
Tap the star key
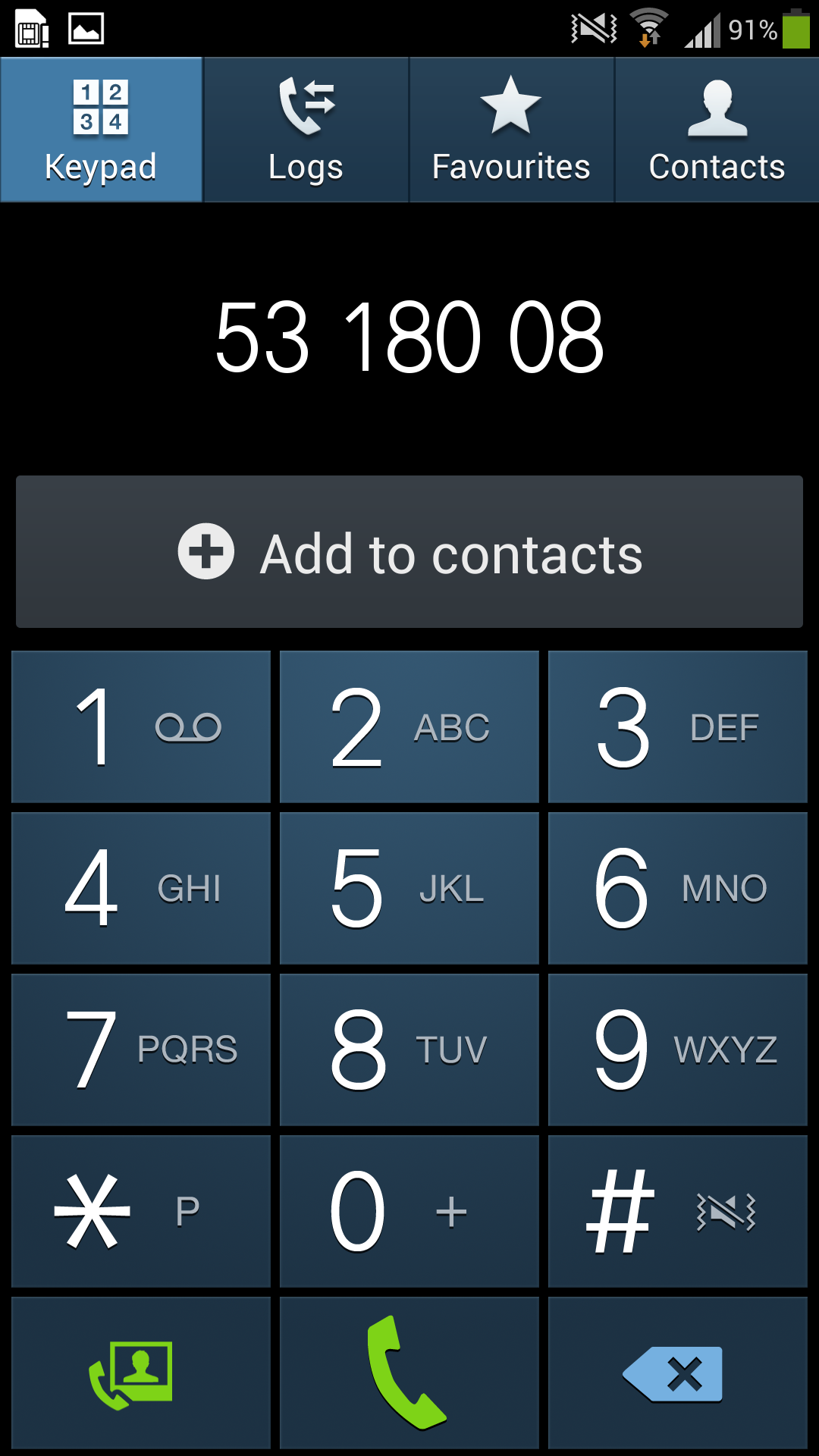click(x=141, y=1211)
